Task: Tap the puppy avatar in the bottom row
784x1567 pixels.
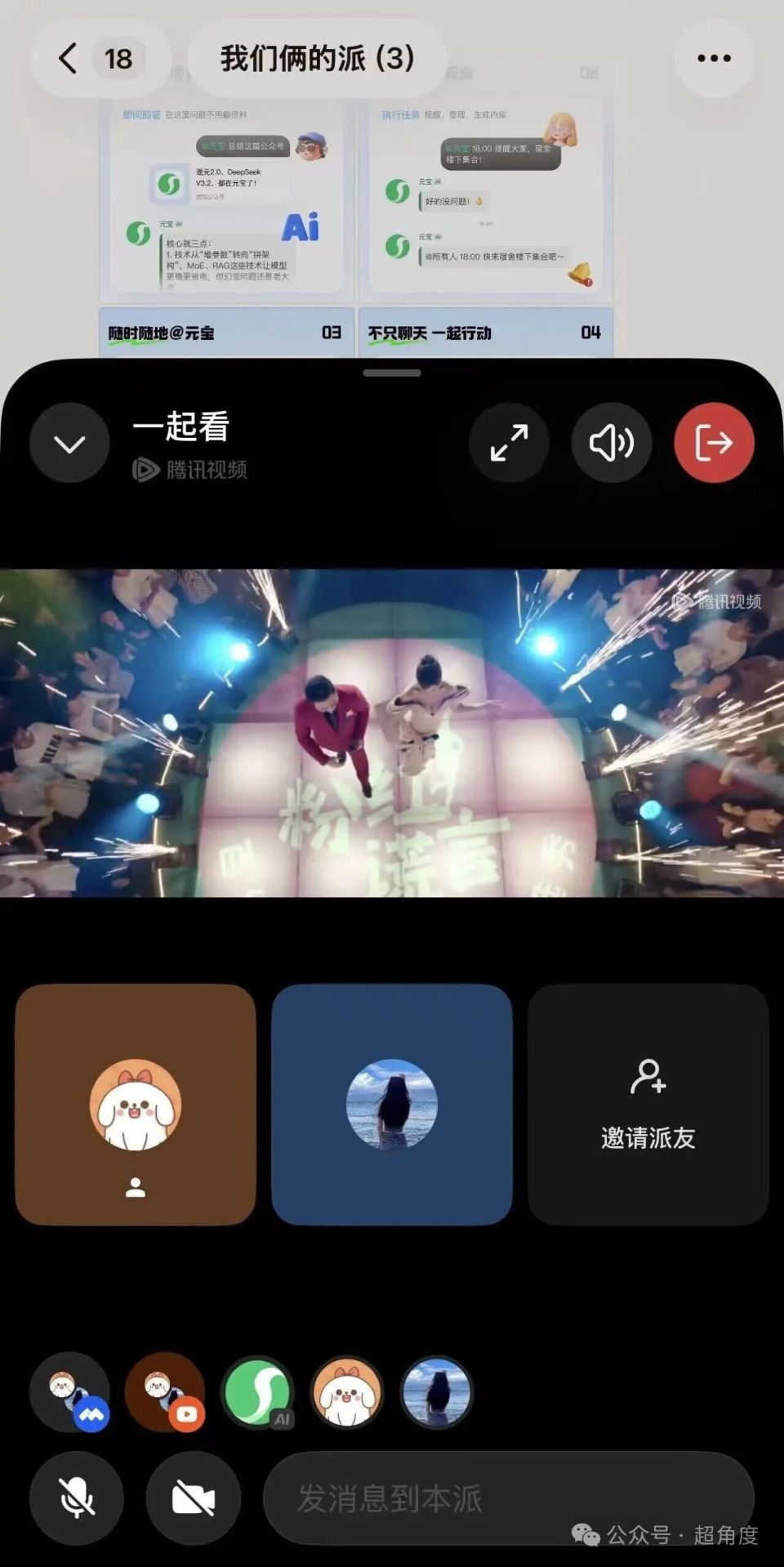Action: coord(346,1392)
